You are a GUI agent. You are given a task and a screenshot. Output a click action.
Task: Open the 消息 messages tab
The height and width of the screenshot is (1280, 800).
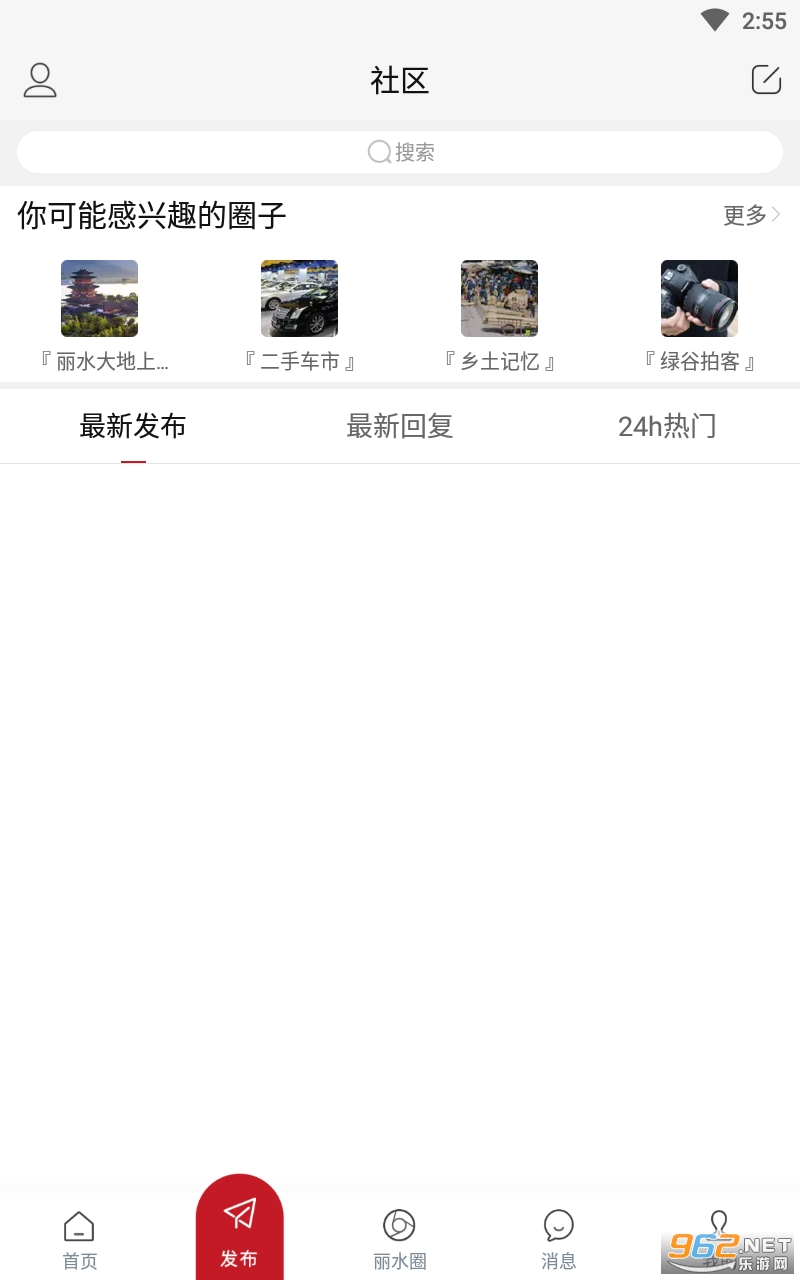pos(559,1240)
